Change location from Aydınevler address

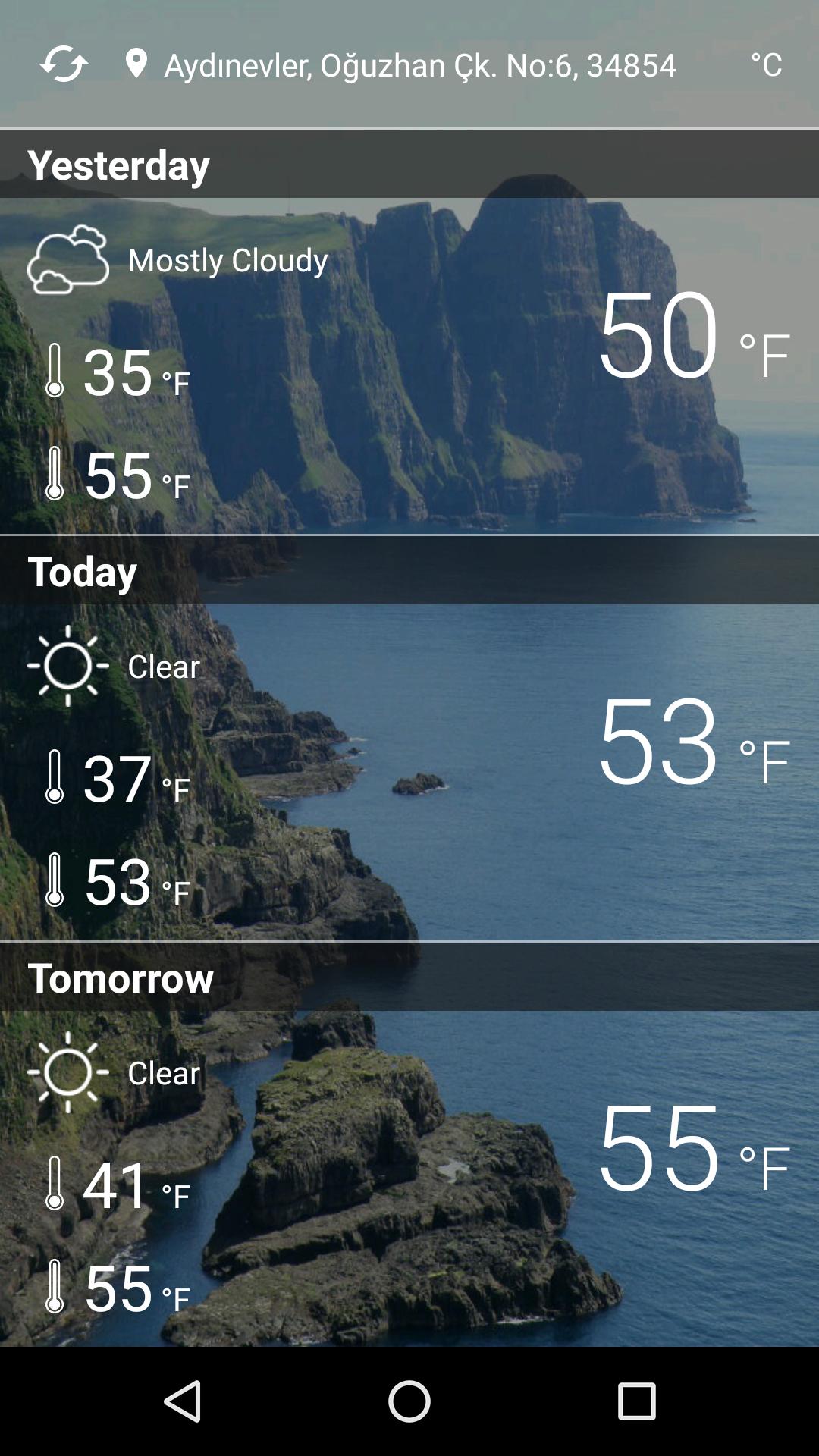[x=419, y=65]
